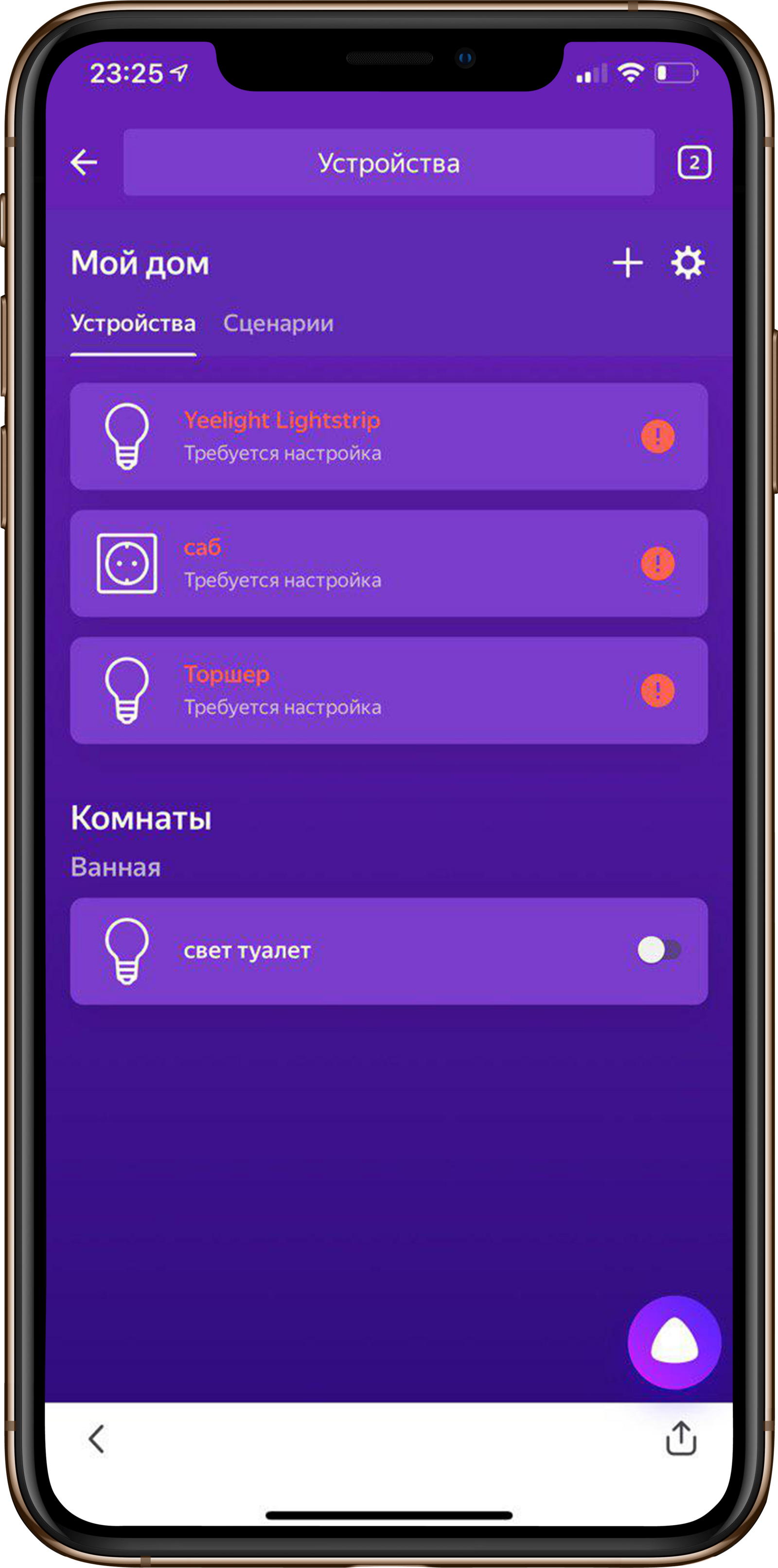Screen dimensions: 778x1568
Task: Share the page via share icon
Action: pyautogui.click(x=681, y=1438)
